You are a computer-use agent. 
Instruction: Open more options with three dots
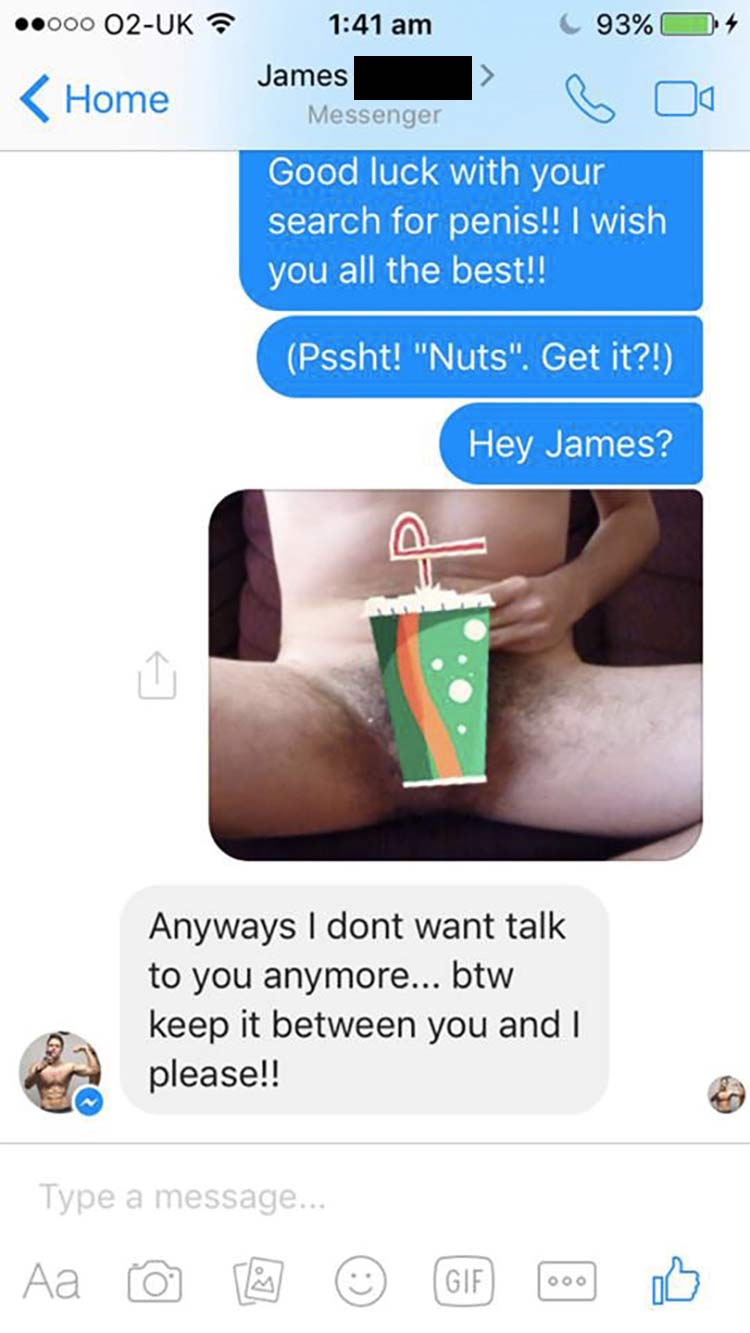click(x=565, y=1282)
